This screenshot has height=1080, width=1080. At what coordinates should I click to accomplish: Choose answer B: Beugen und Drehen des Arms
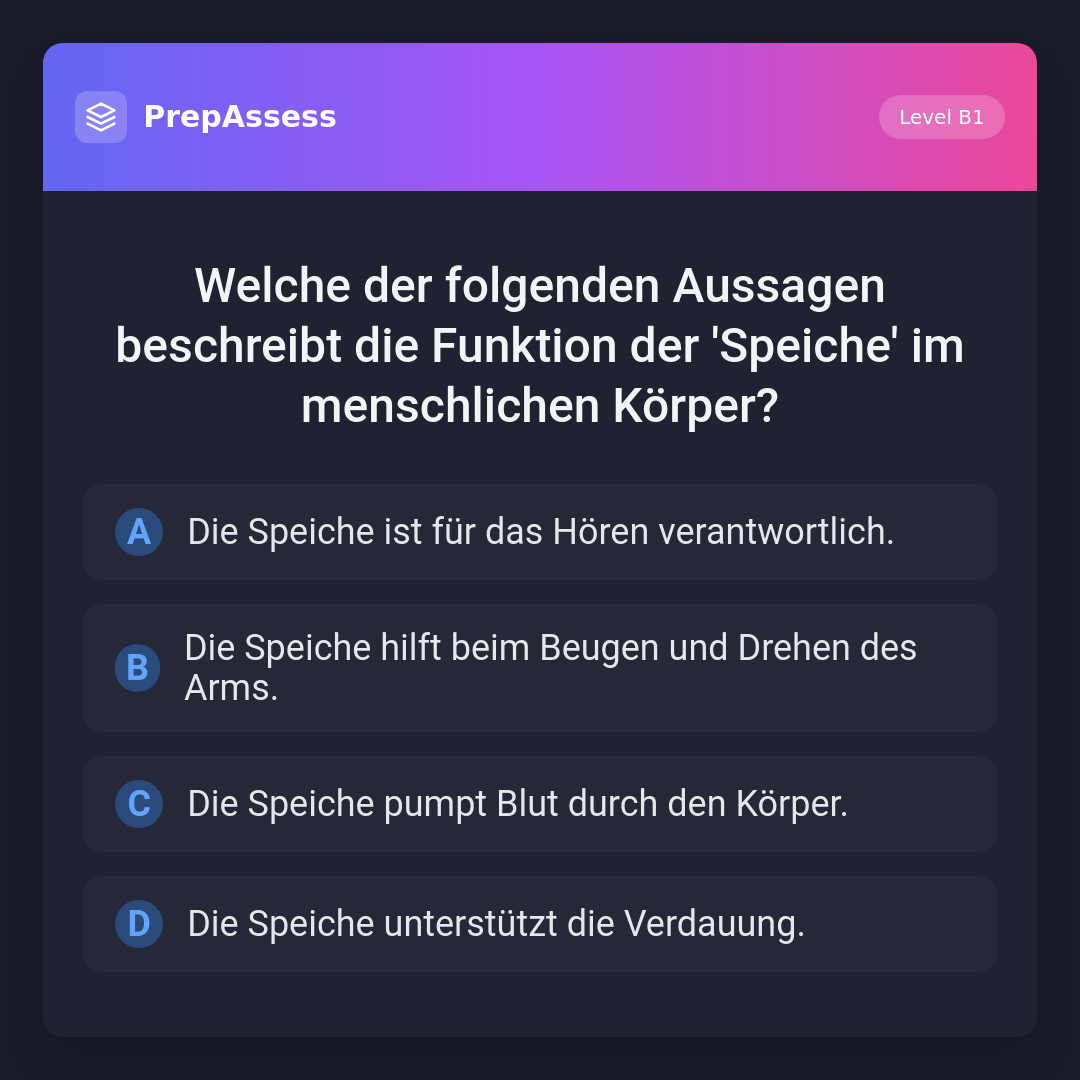coord(540,668)
